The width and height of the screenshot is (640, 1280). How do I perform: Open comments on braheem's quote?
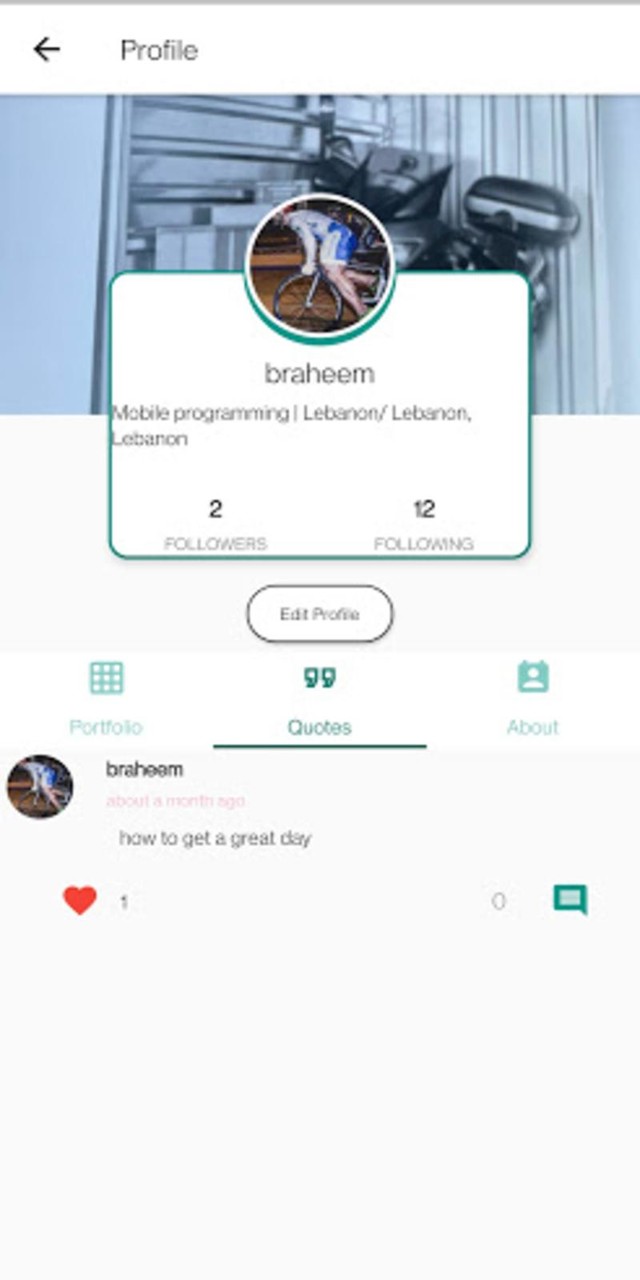570,900
